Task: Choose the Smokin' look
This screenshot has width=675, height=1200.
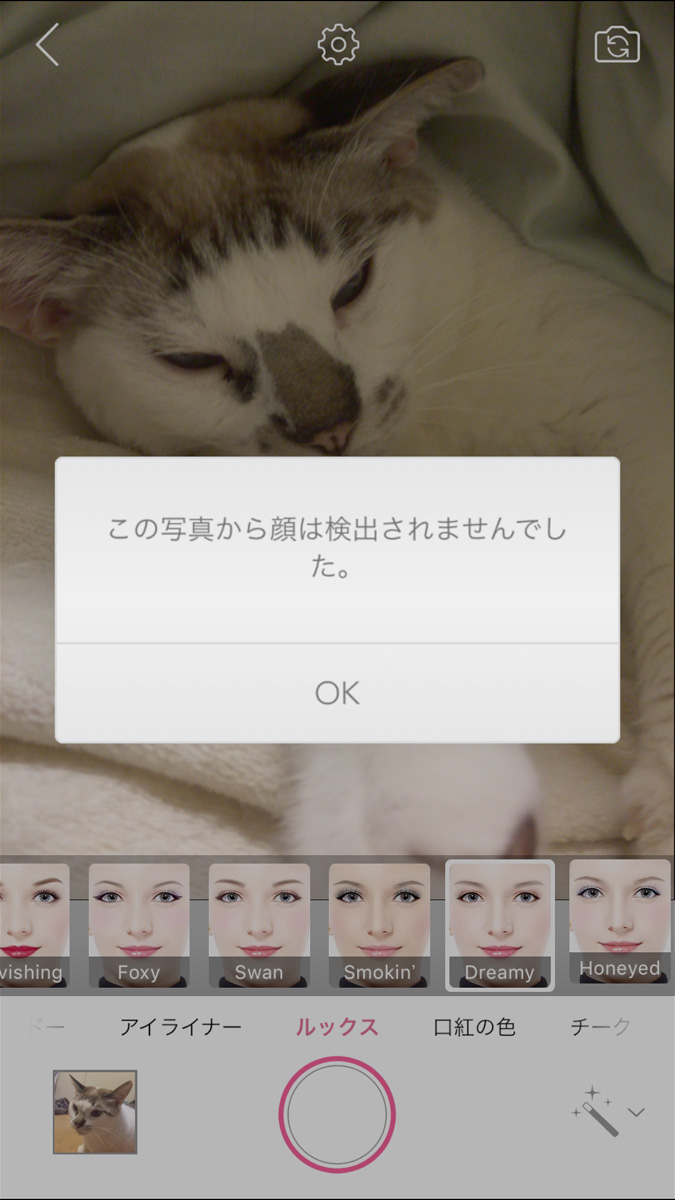Action: (379, 925)
